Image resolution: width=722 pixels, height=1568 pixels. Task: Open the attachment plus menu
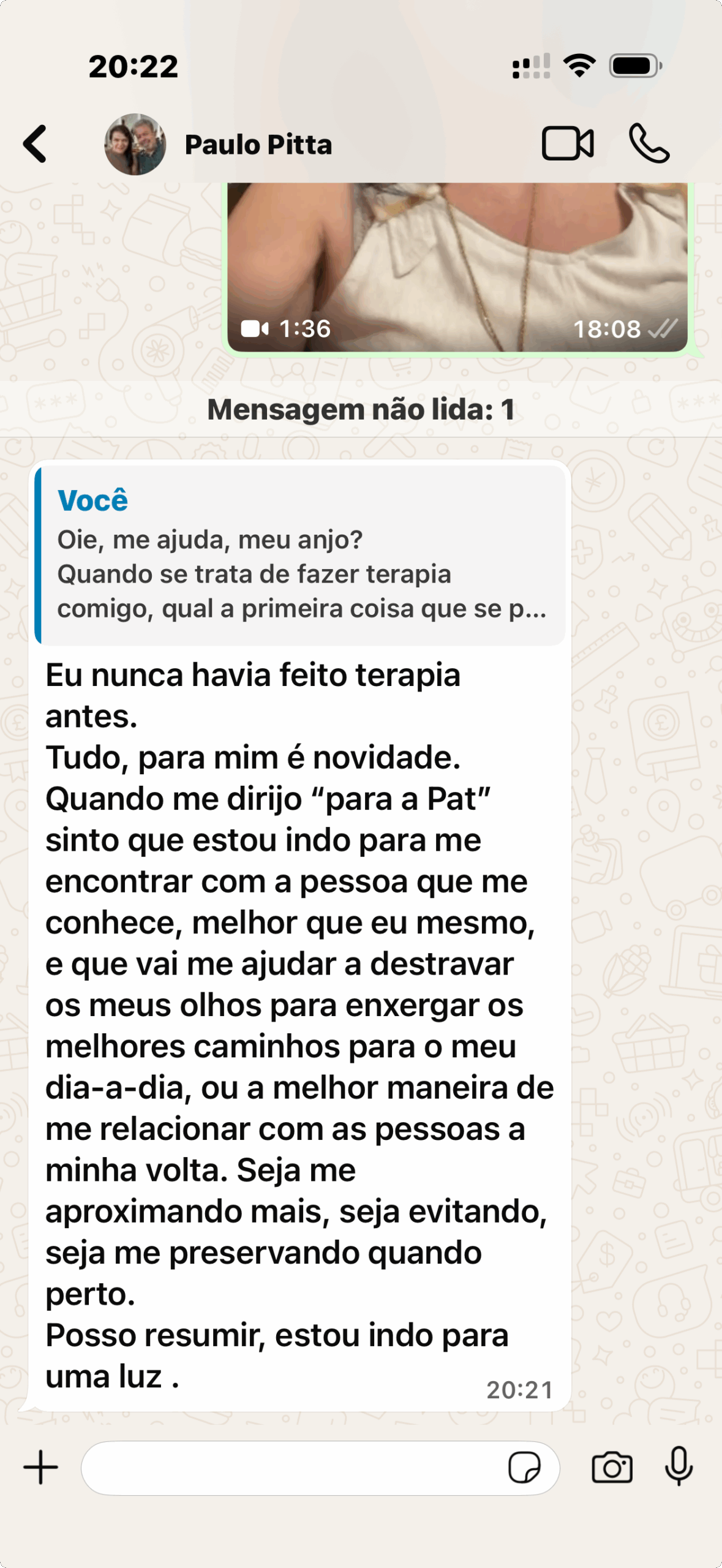[x=40, y=1468]
